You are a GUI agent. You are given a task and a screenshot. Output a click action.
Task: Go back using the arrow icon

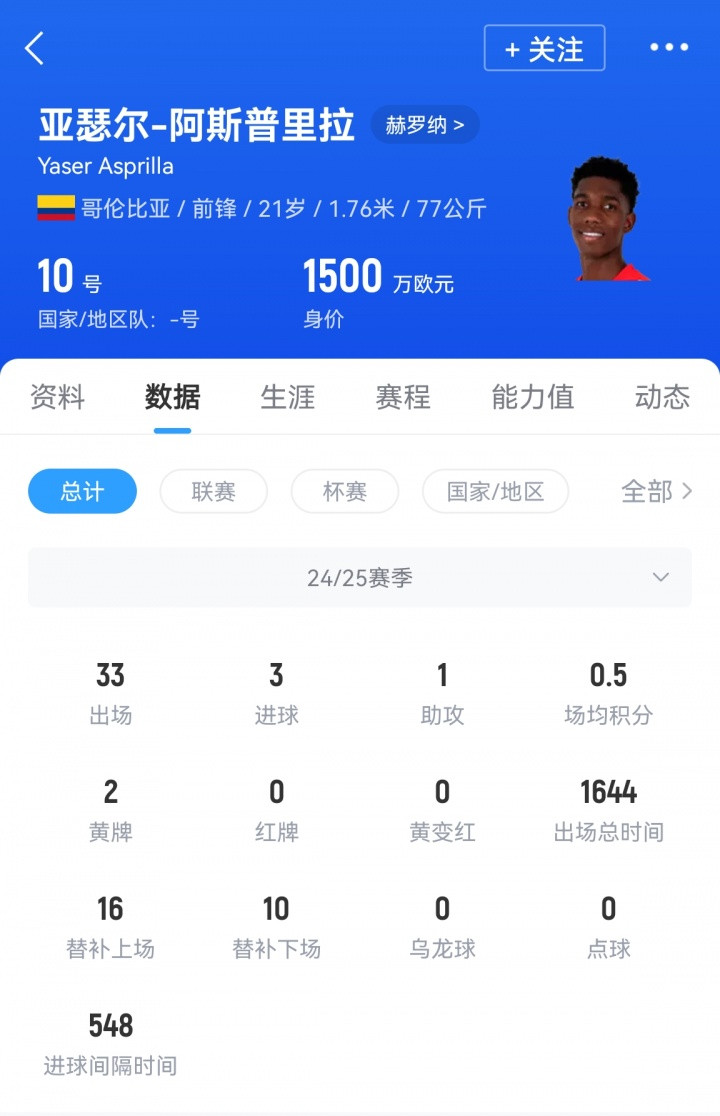35,48
